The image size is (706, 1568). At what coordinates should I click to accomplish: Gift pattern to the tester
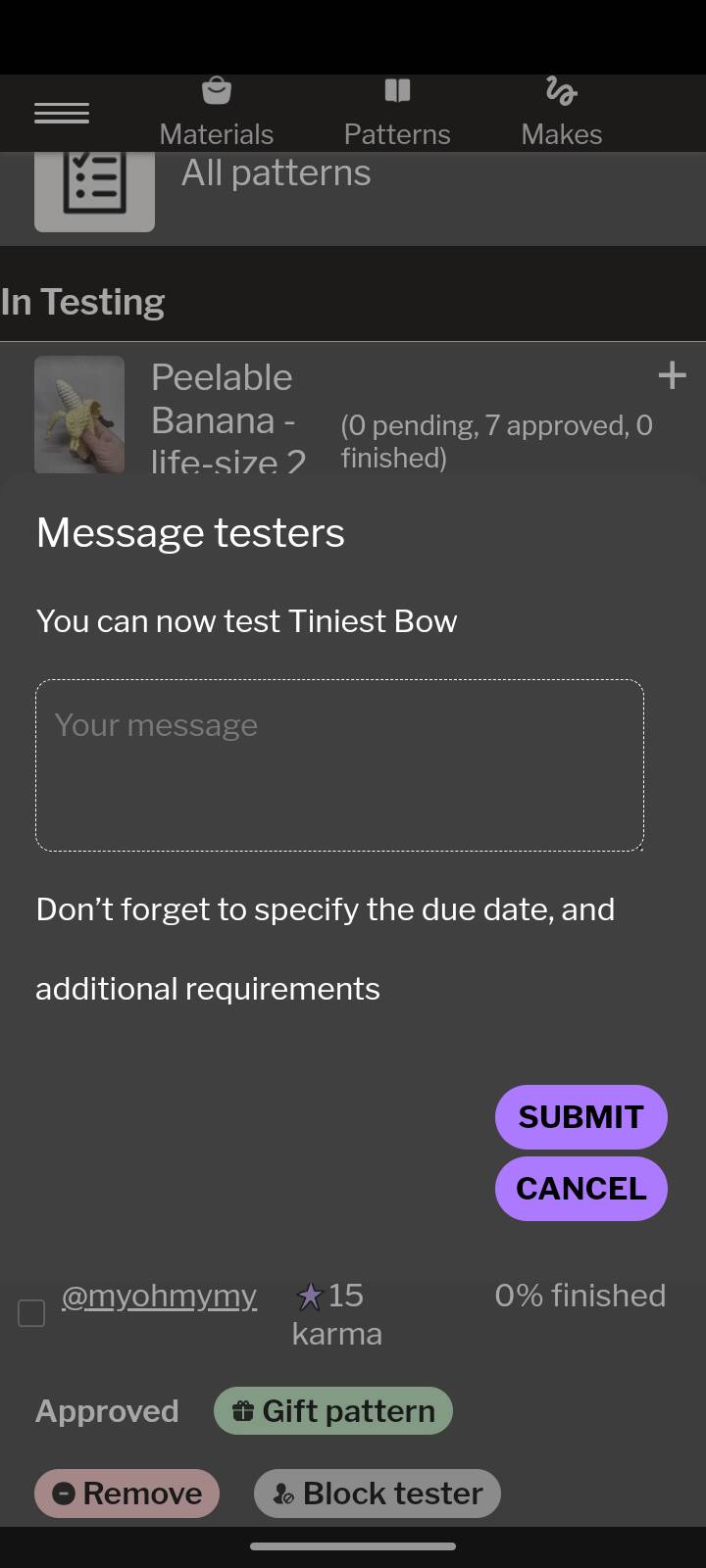click(x=333, y=1411)
